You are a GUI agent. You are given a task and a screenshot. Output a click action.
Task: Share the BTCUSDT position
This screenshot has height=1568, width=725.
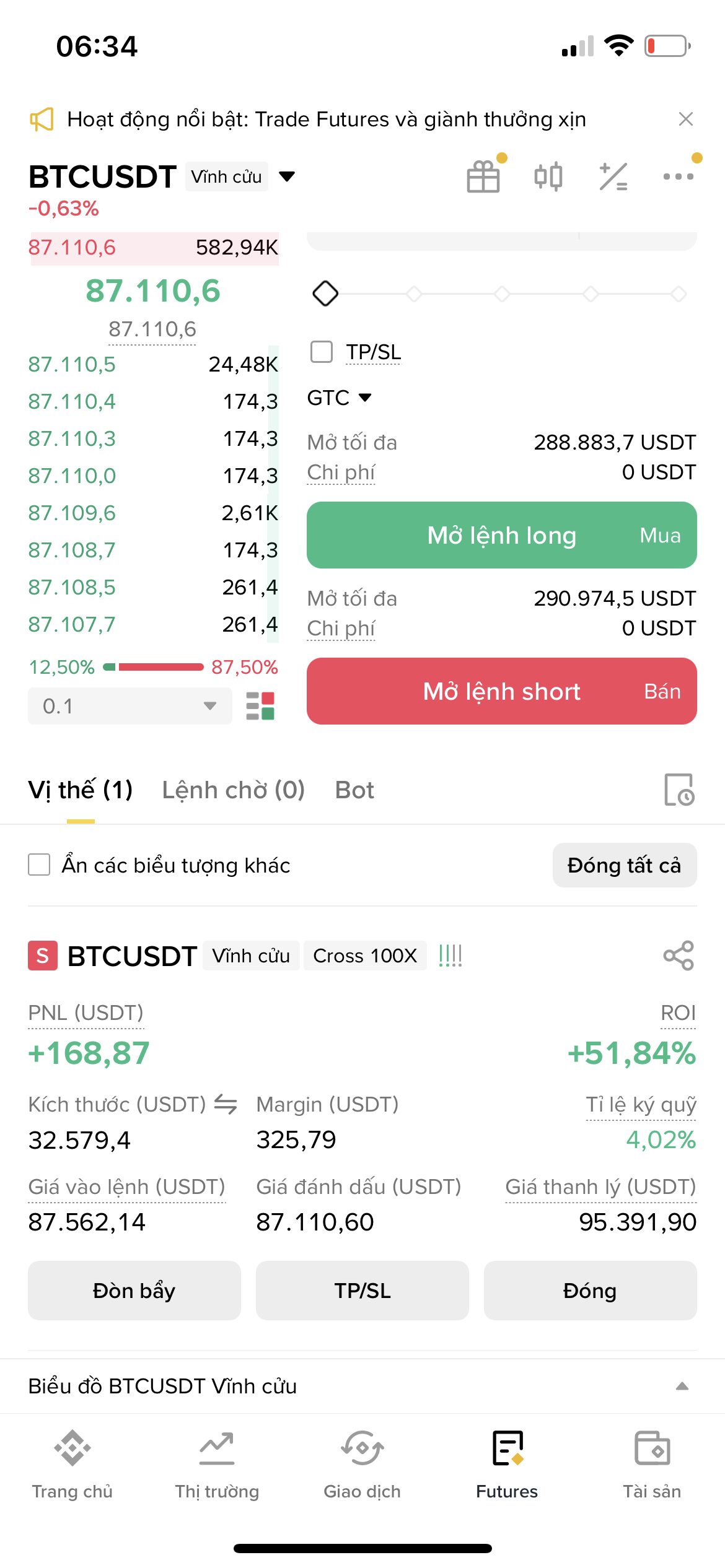[x=679, y=956]
